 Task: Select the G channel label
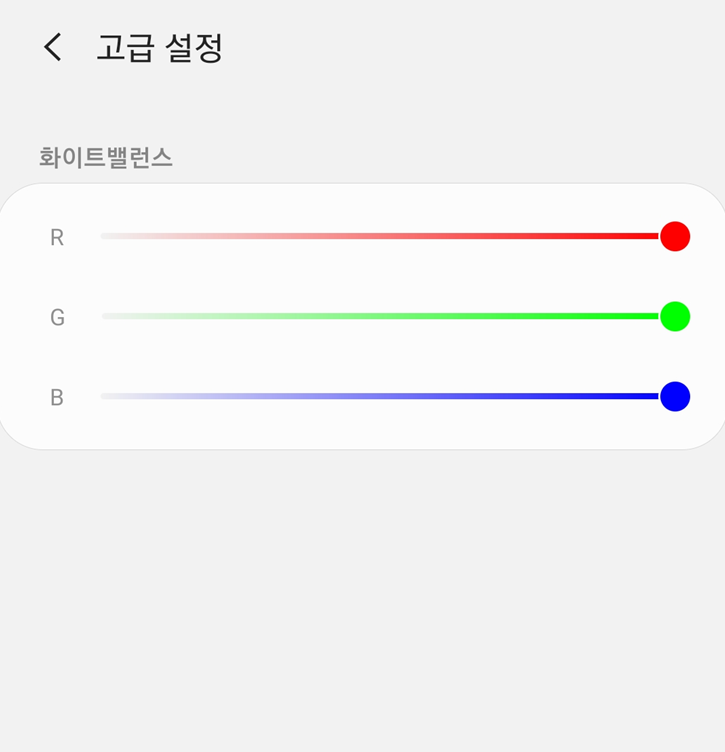[x=56, y=317]
